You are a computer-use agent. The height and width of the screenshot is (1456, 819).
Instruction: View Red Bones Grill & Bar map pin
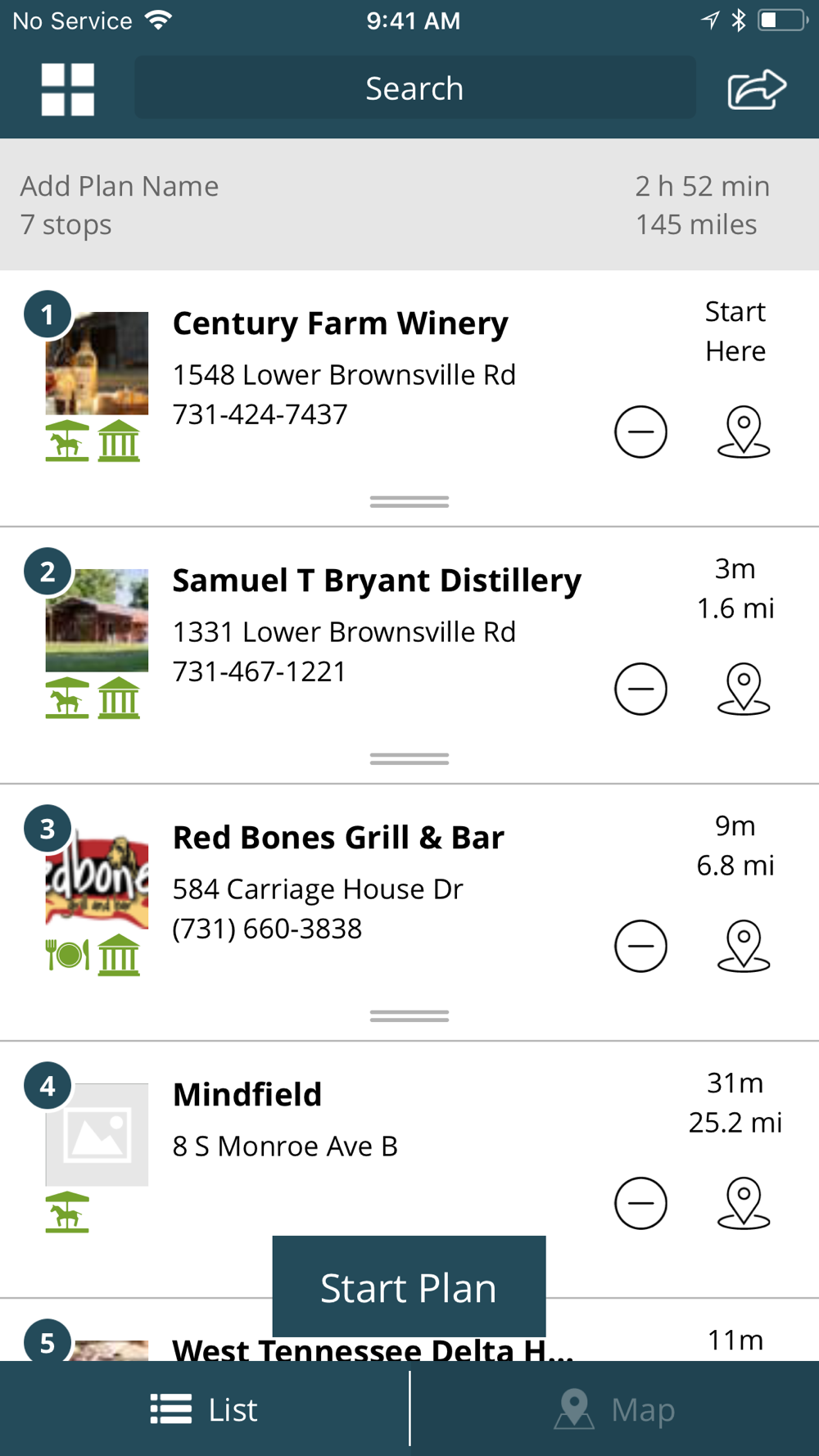[x=743, y=946]
